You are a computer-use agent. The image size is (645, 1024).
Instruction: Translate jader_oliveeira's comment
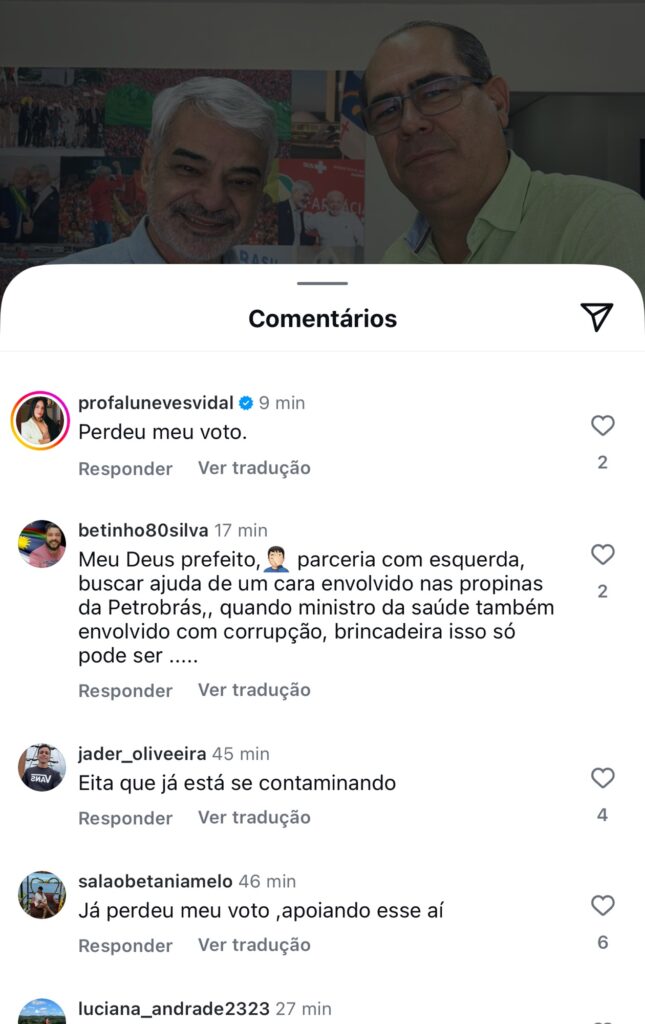point(254,818)
